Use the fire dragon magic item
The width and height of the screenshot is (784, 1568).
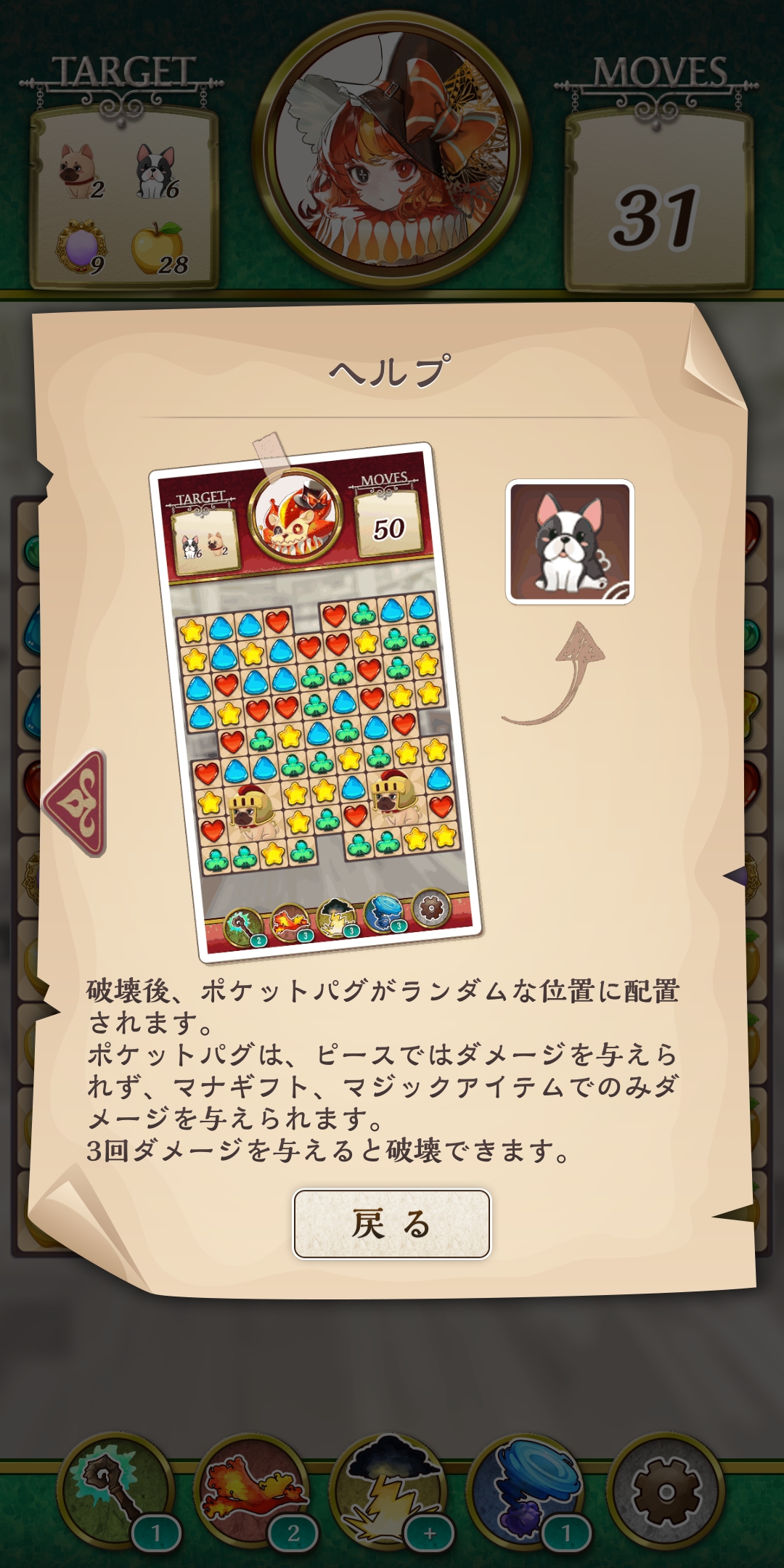point(253,1491)
